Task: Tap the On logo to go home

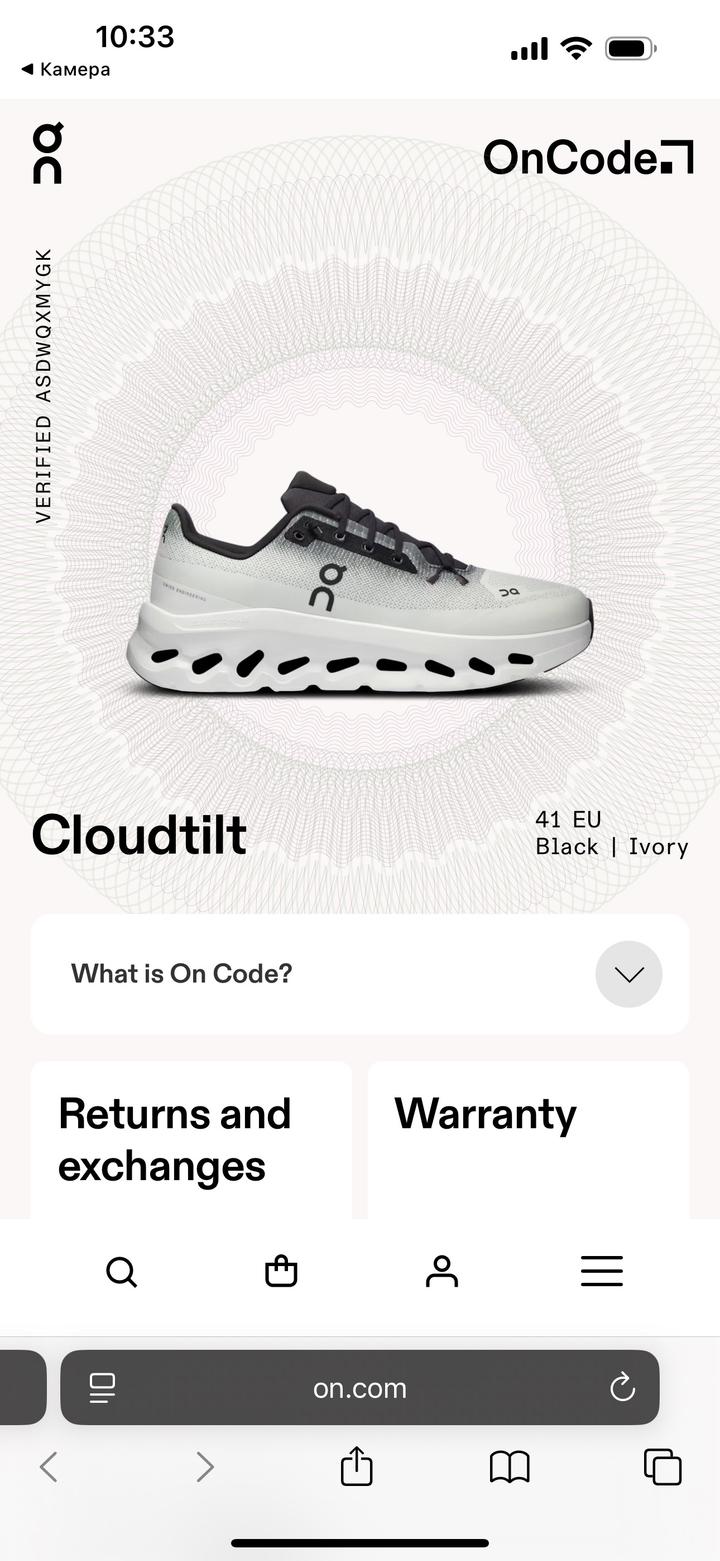Action: click(48, 153)
